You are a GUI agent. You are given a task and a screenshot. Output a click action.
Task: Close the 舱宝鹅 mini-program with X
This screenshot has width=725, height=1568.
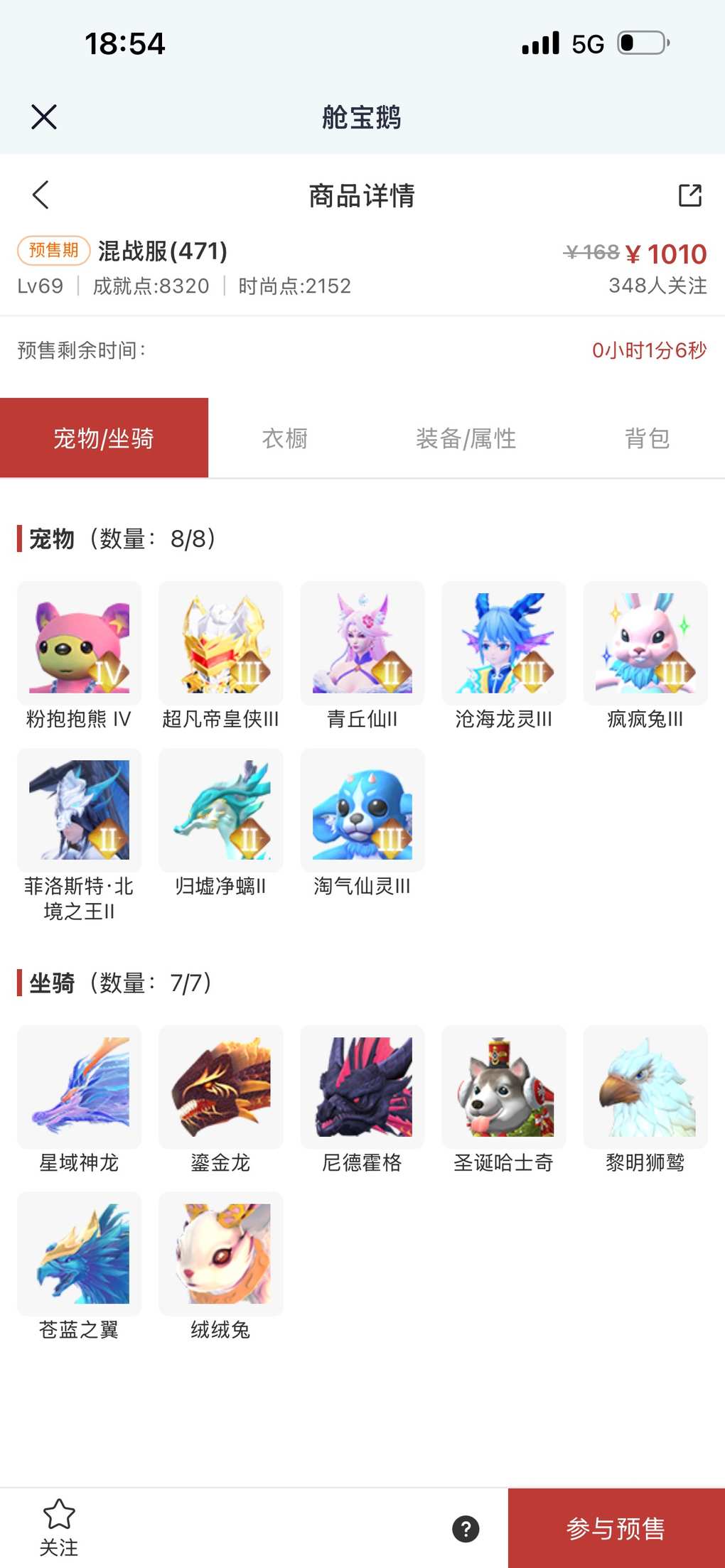(x=44, y=117)
